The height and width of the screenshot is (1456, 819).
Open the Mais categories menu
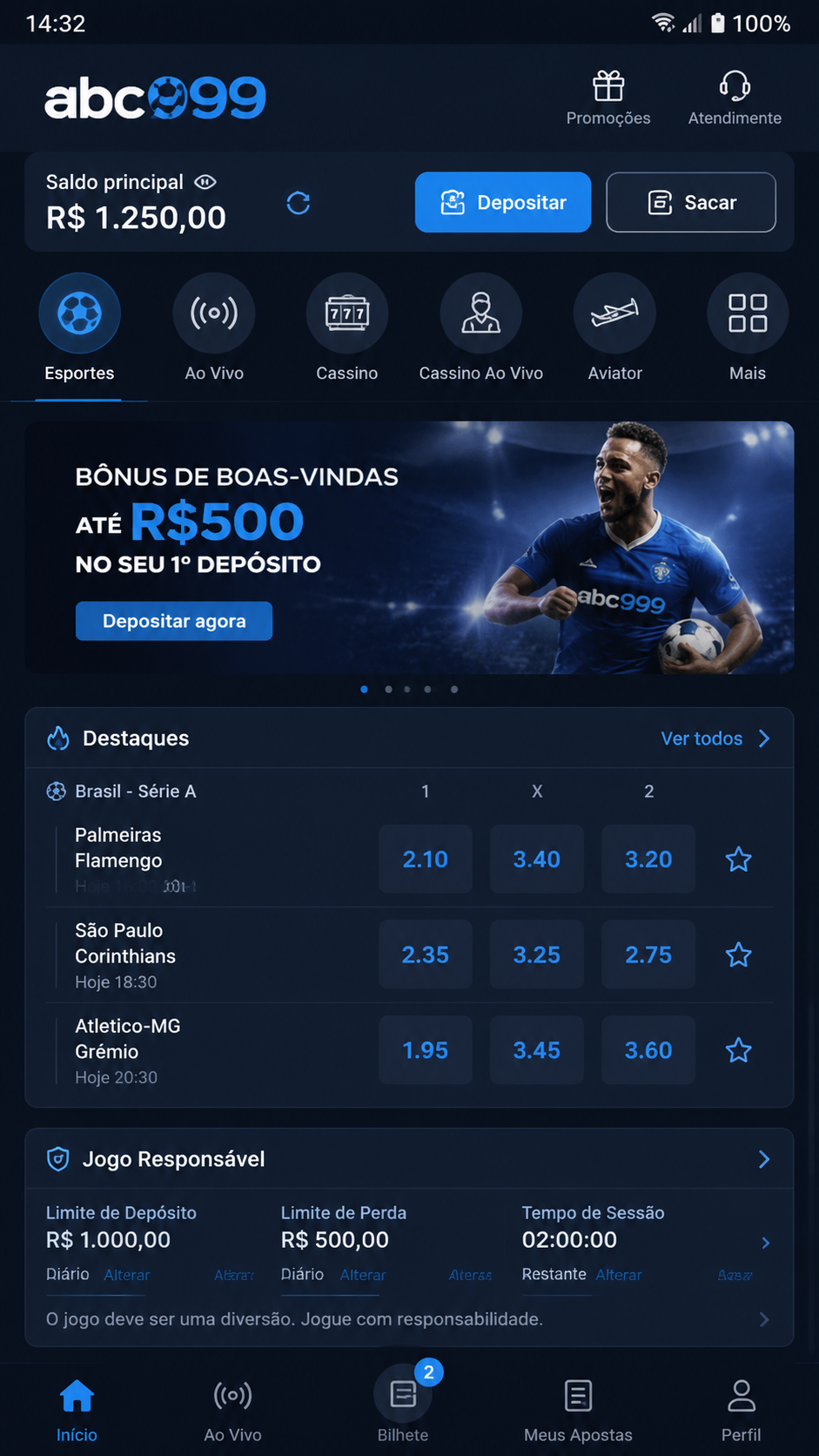pyautogui.click(x=748, y=328)
